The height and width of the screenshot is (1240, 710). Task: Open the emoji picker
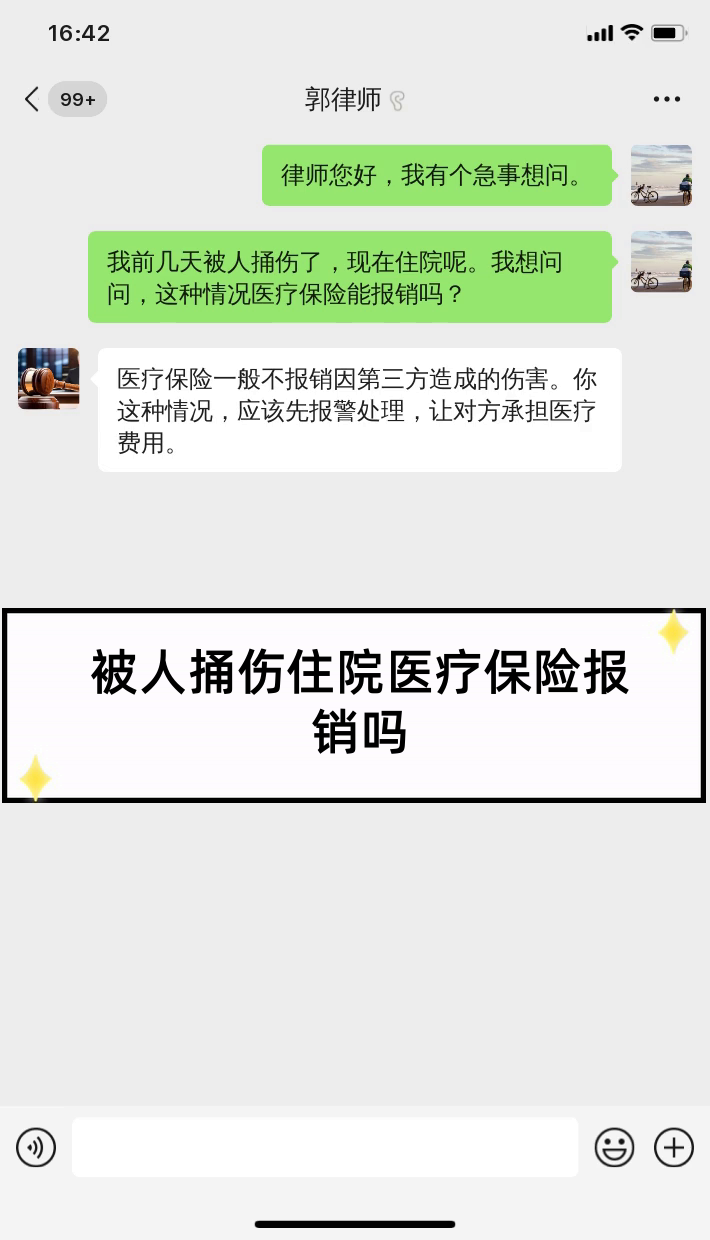click(614, 1147)
